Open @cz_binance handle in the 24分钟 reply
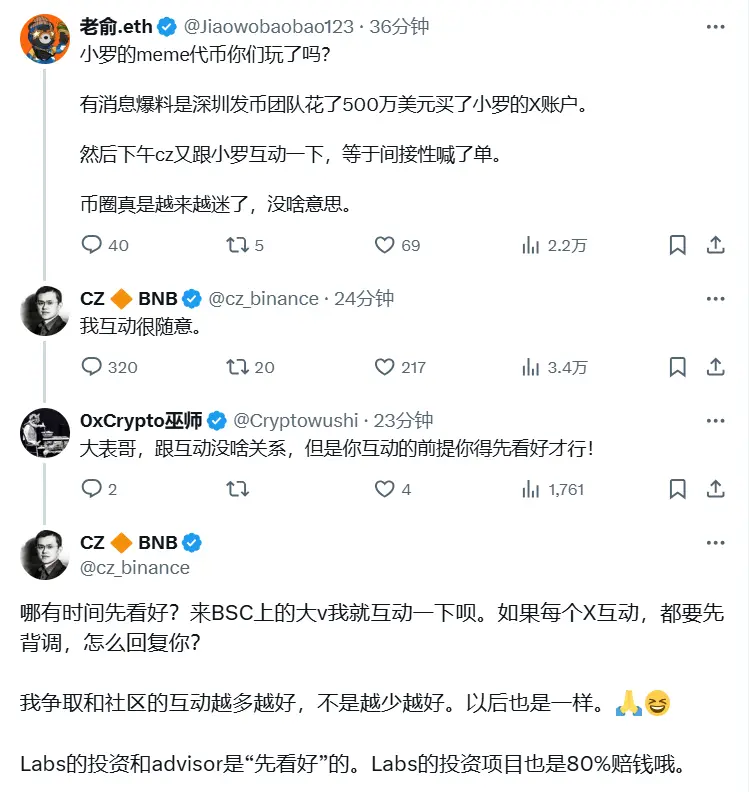749x792 pixels. (263, 298)
